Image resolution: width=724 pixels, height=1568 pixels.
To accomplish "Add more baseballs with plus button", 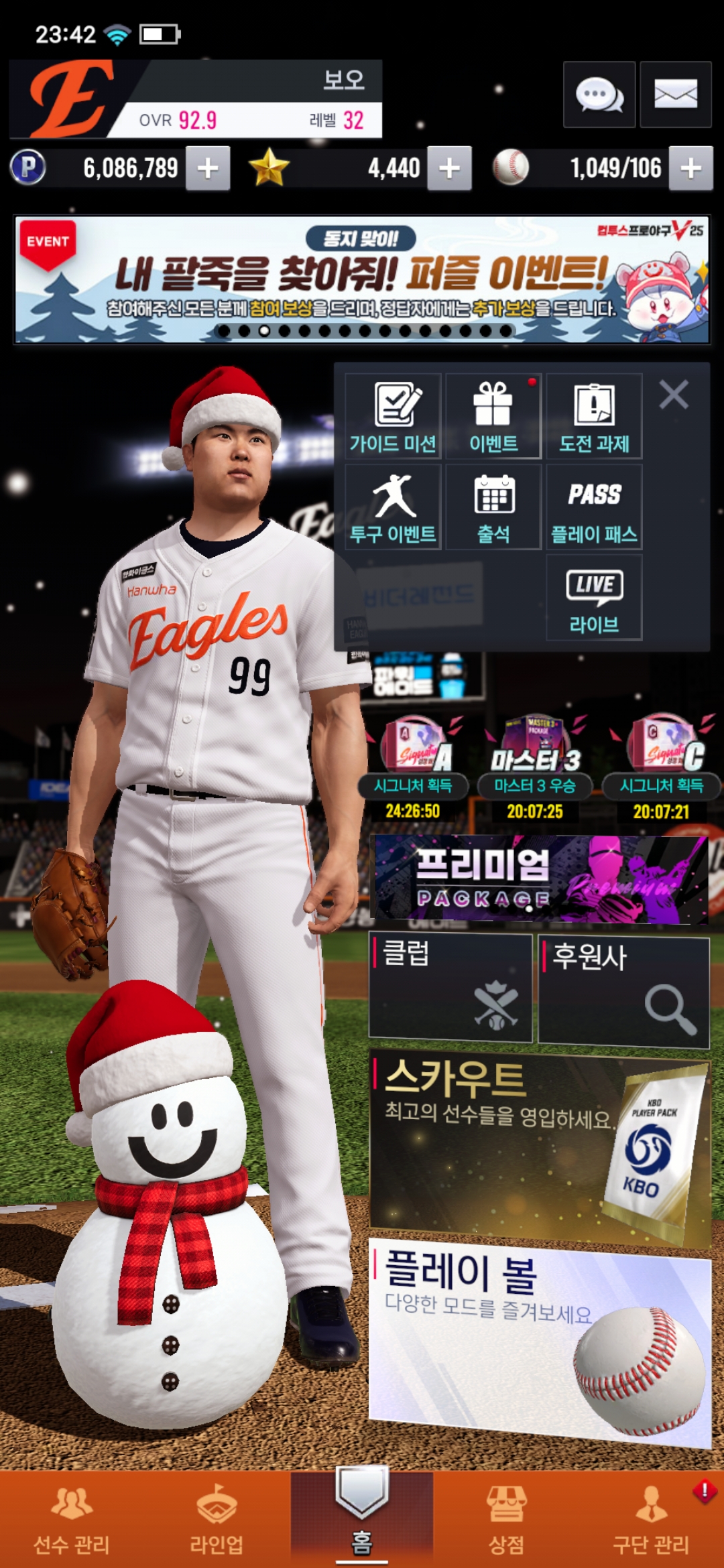I will click(x=690, y=168).
